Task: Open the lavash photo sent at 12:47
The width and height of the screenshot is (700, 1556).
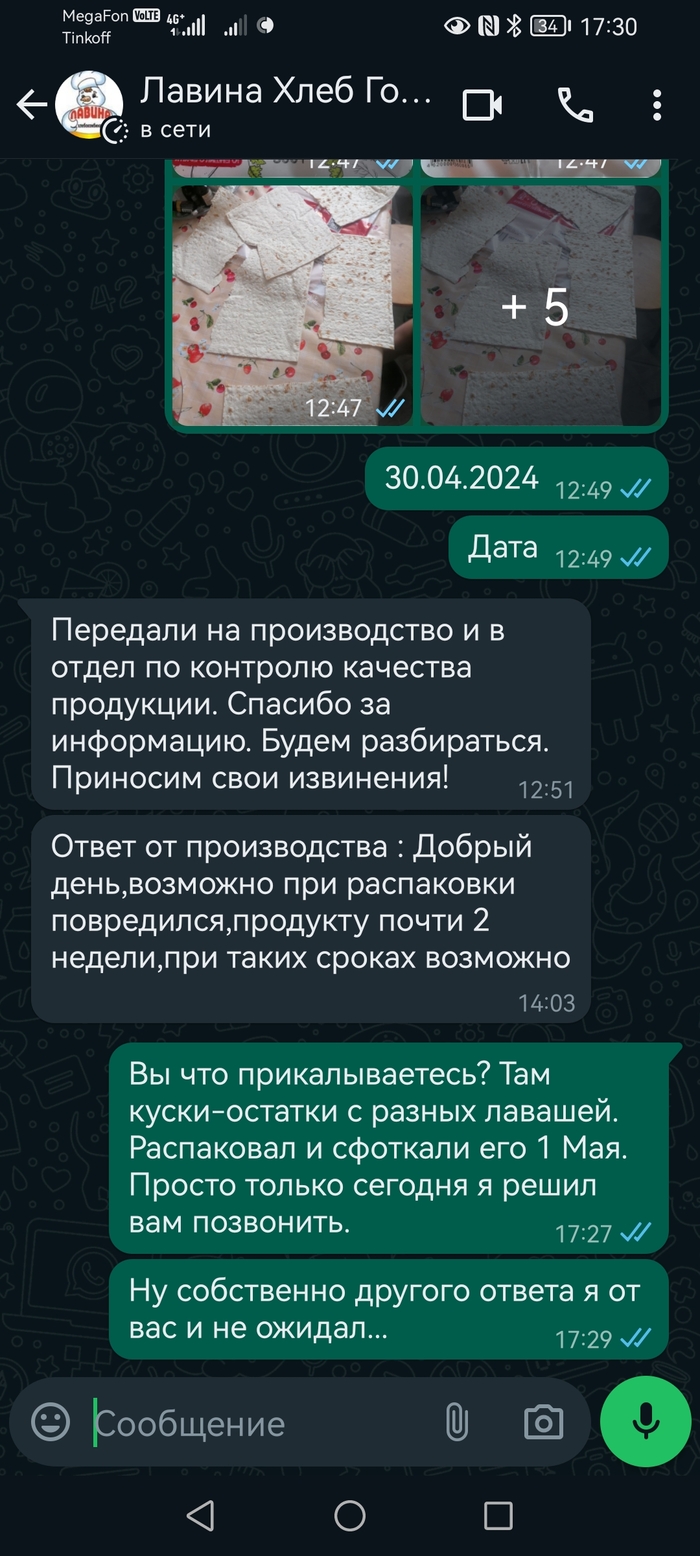Action: point(292,305)
